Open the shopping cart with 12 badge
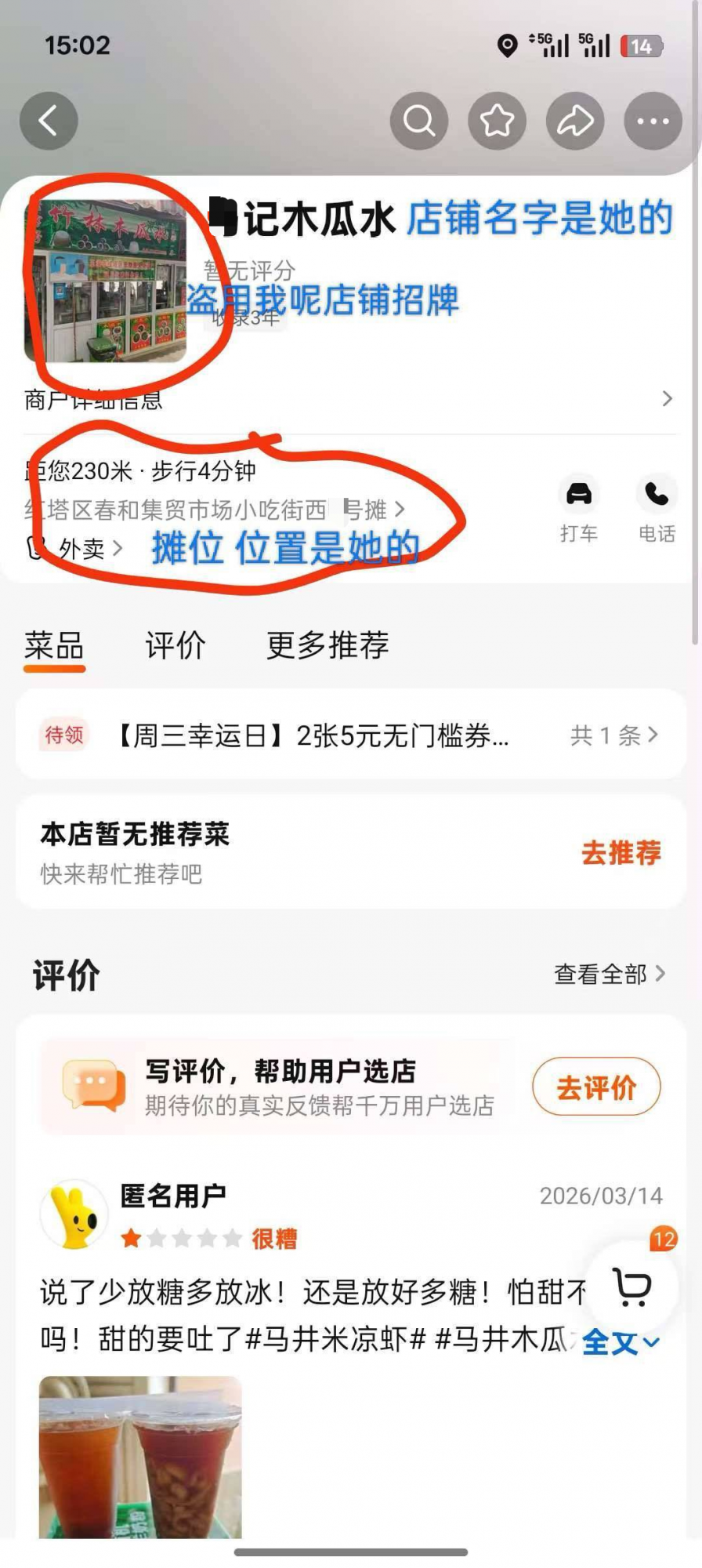 [x=633, y=1287]
